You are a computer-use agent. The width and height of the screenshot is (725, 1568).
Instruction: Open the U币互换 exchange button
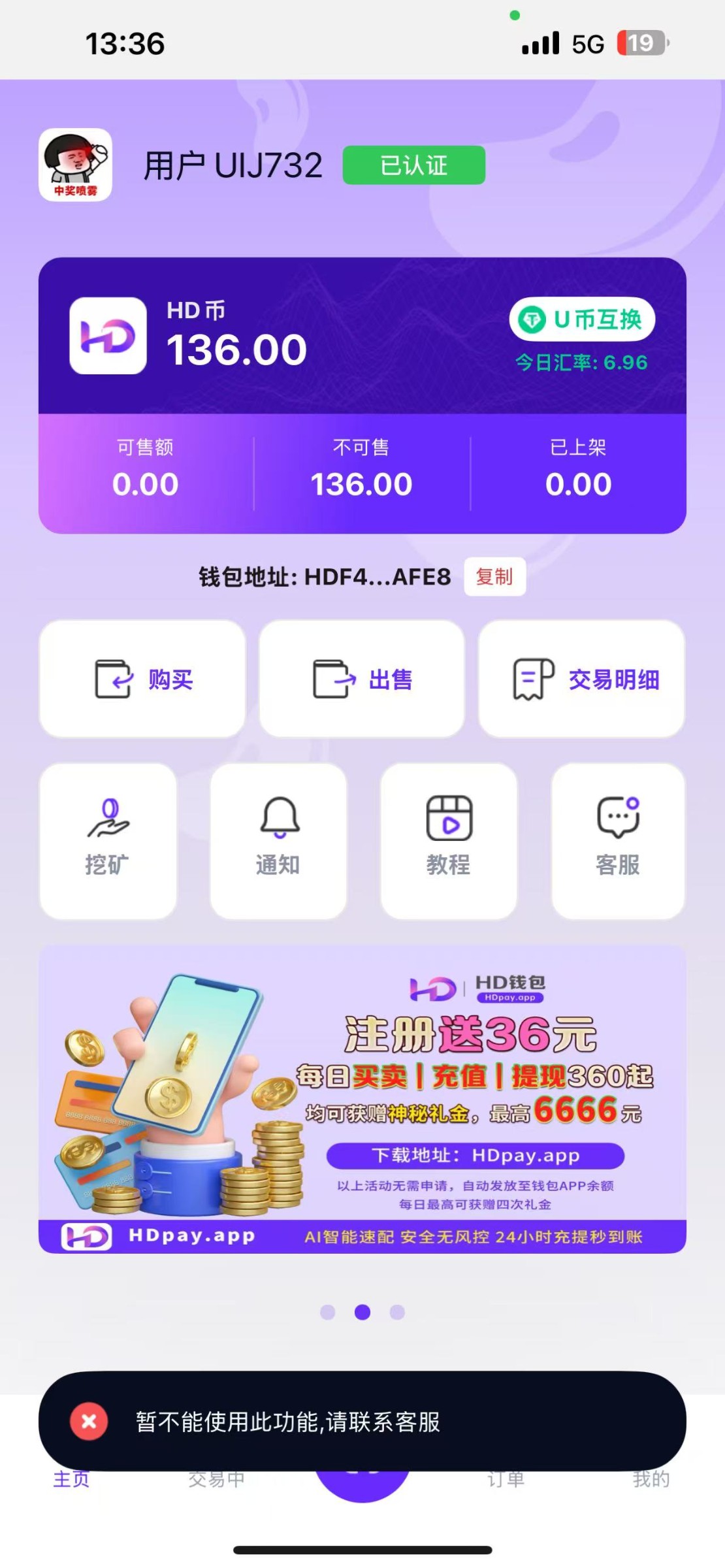coord(582,319)
